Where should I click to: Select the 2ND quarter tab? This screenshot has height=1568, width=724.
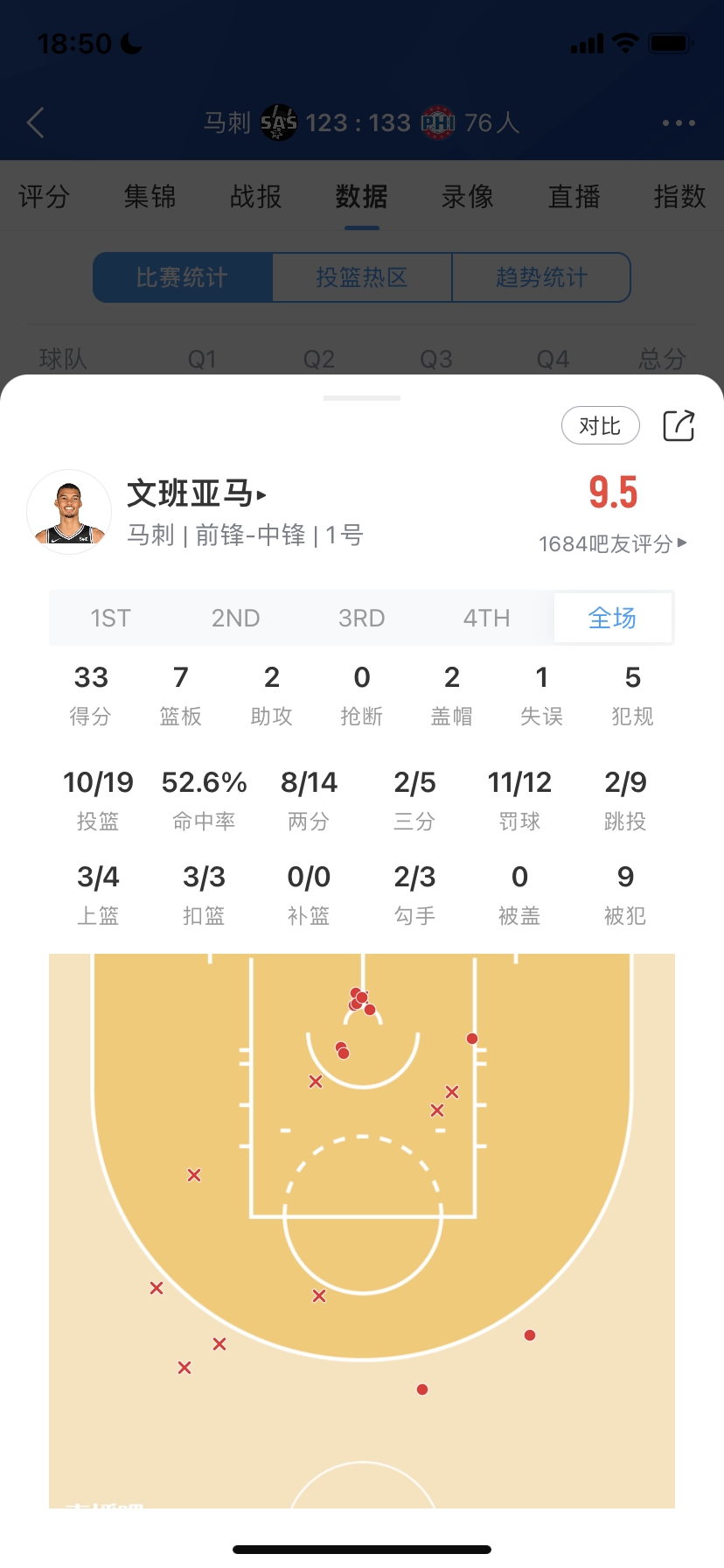pos(235,619)
